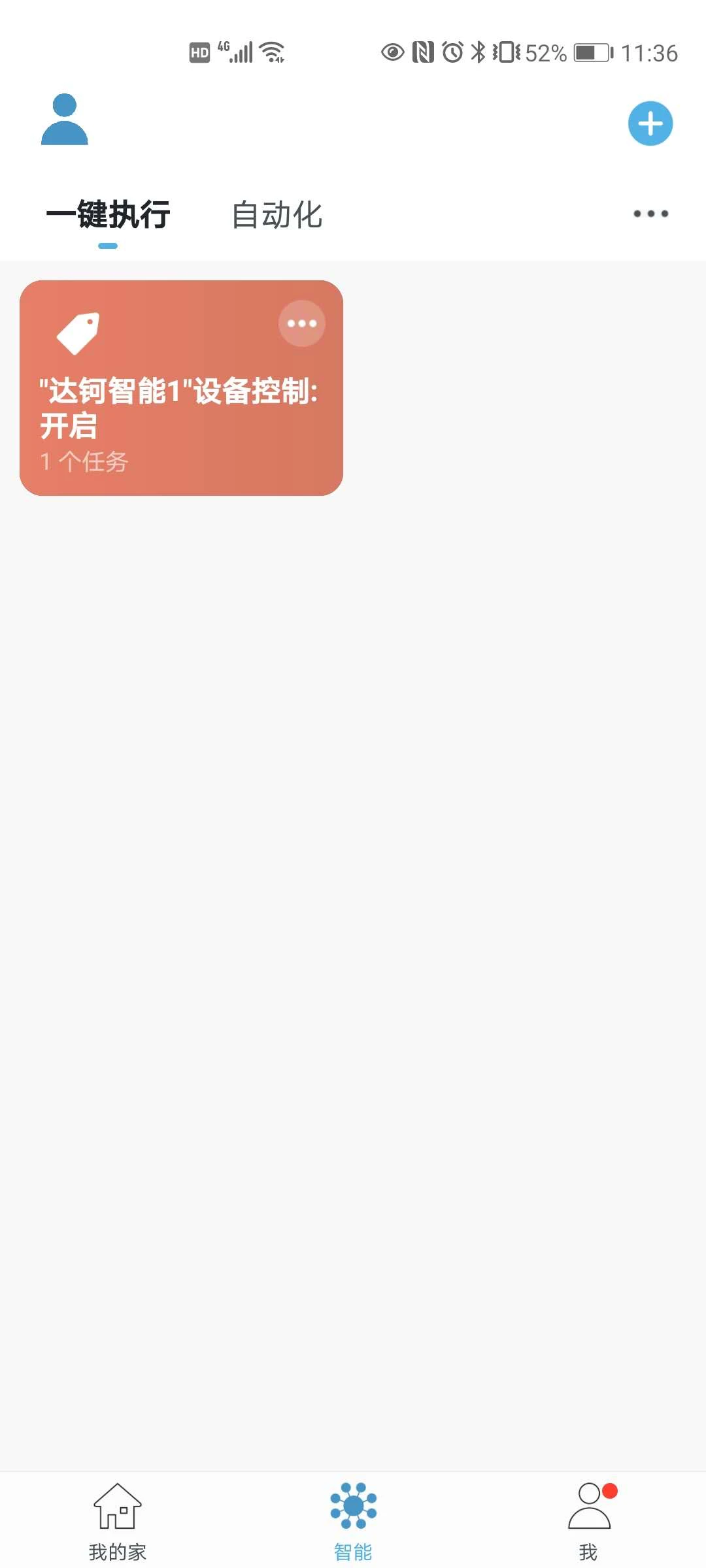706x1568 pixels.
Task: Add a new smart scene
Action: (x=650, y=123)
